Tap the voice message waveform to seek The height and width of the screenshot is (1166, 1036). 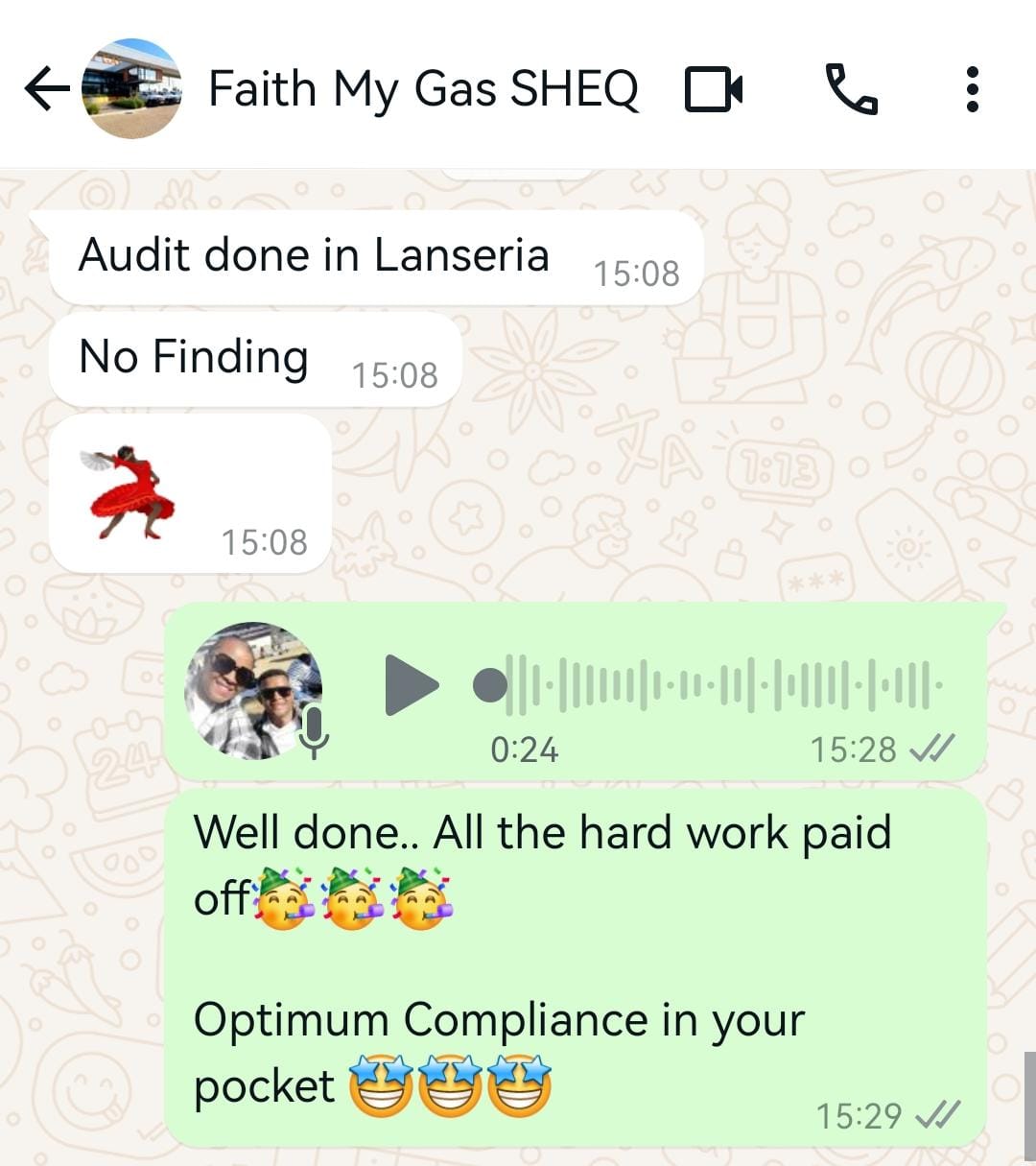pyautogui.click(x=719, y=685)
